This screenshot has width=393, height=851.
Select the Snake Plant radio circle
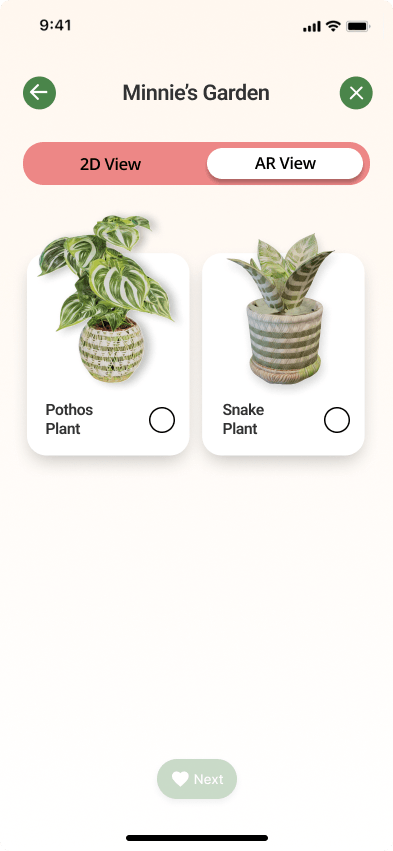pyautogui.click(x=337, y=420)
